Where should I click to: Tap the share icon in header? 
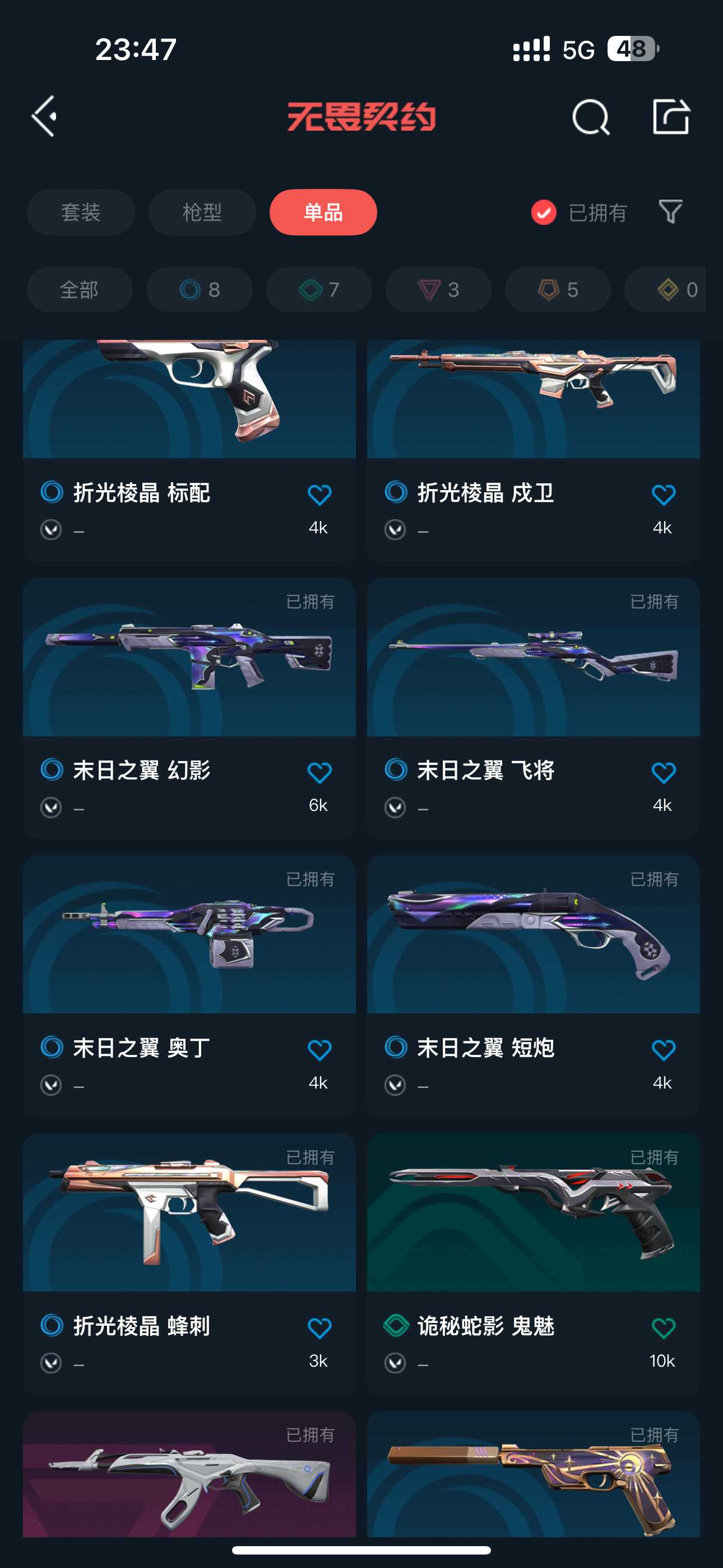coord(671,116)
